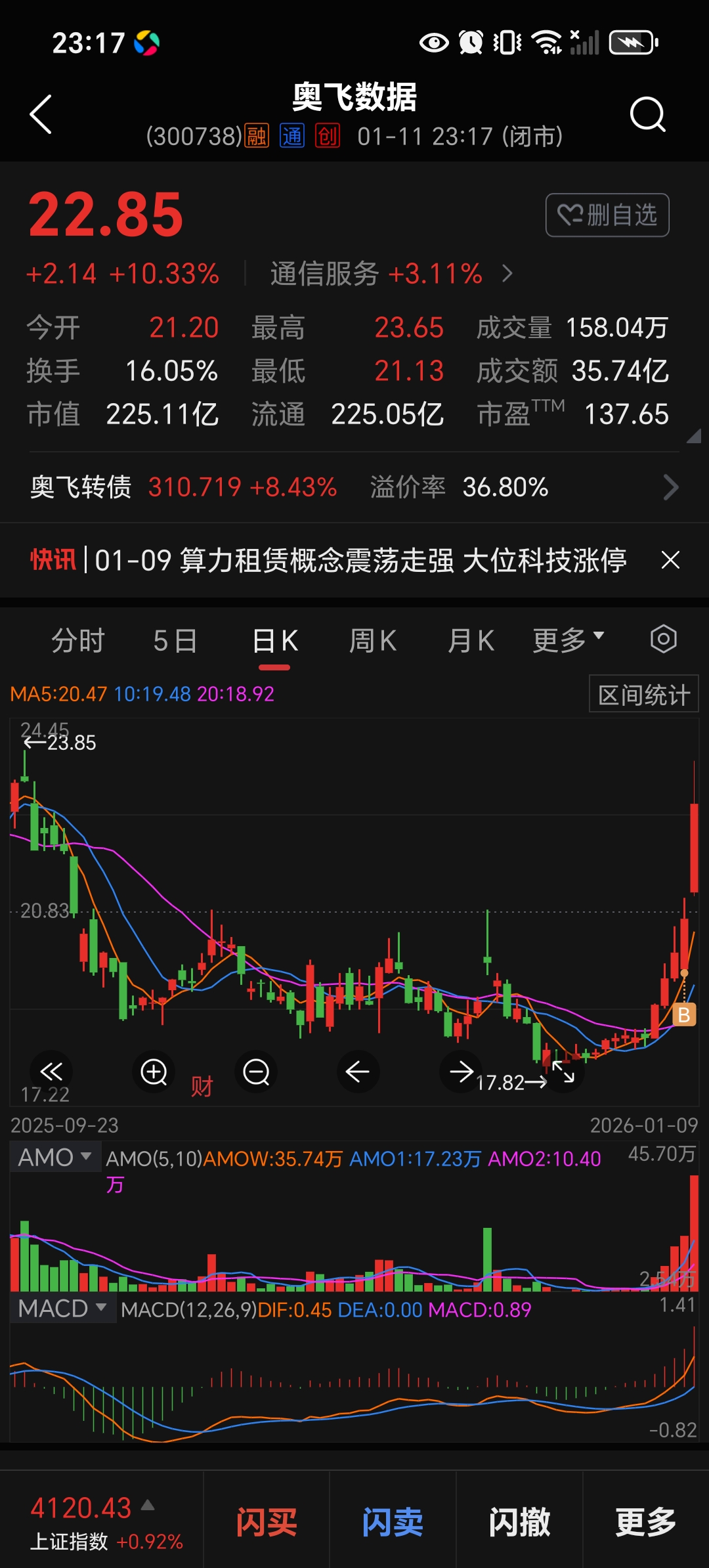Change the MACD indicator dropdown
Viewport: 709px width, 1568px height.
point(62,1308)
